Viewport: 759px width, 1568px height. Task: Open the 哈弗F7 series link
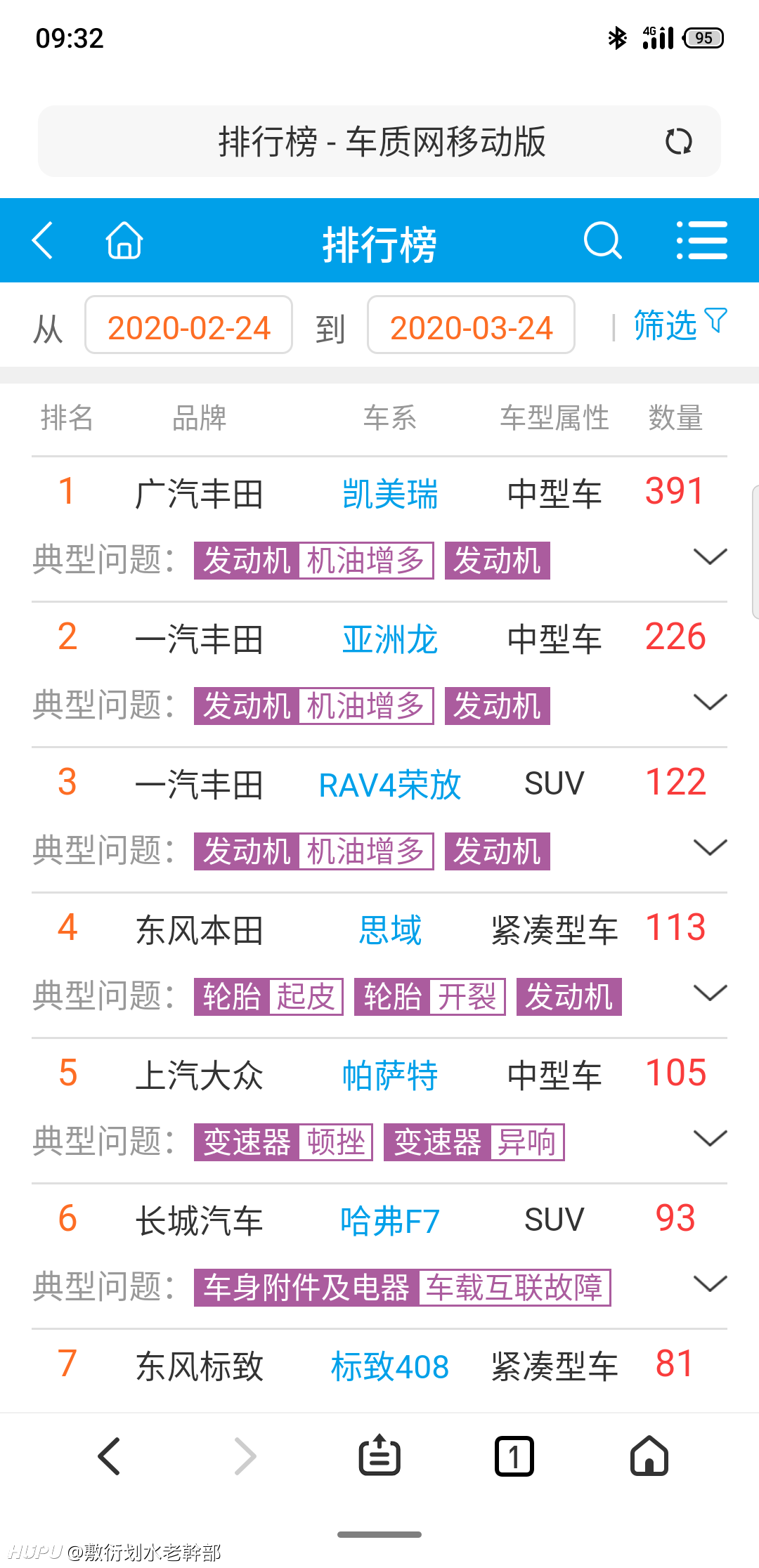390,1221
